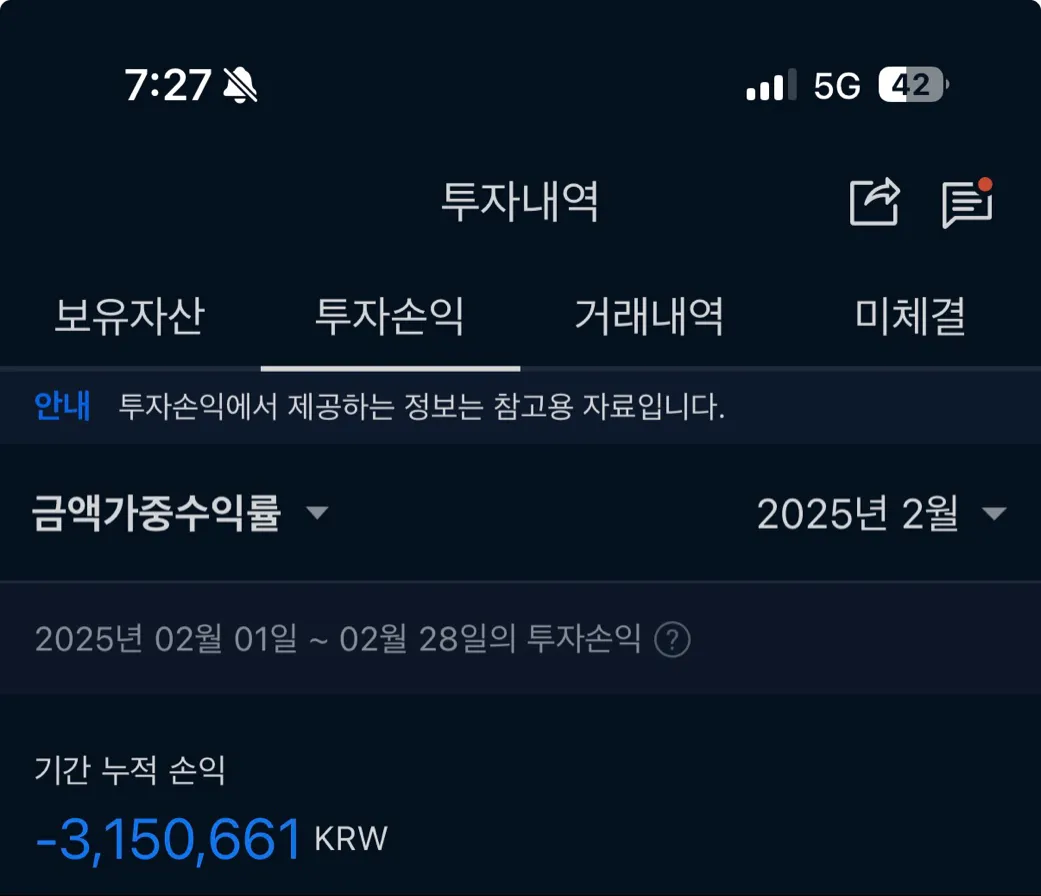Share the investment history page
This screenshot has width=1041, height=896.
(874, 202)
